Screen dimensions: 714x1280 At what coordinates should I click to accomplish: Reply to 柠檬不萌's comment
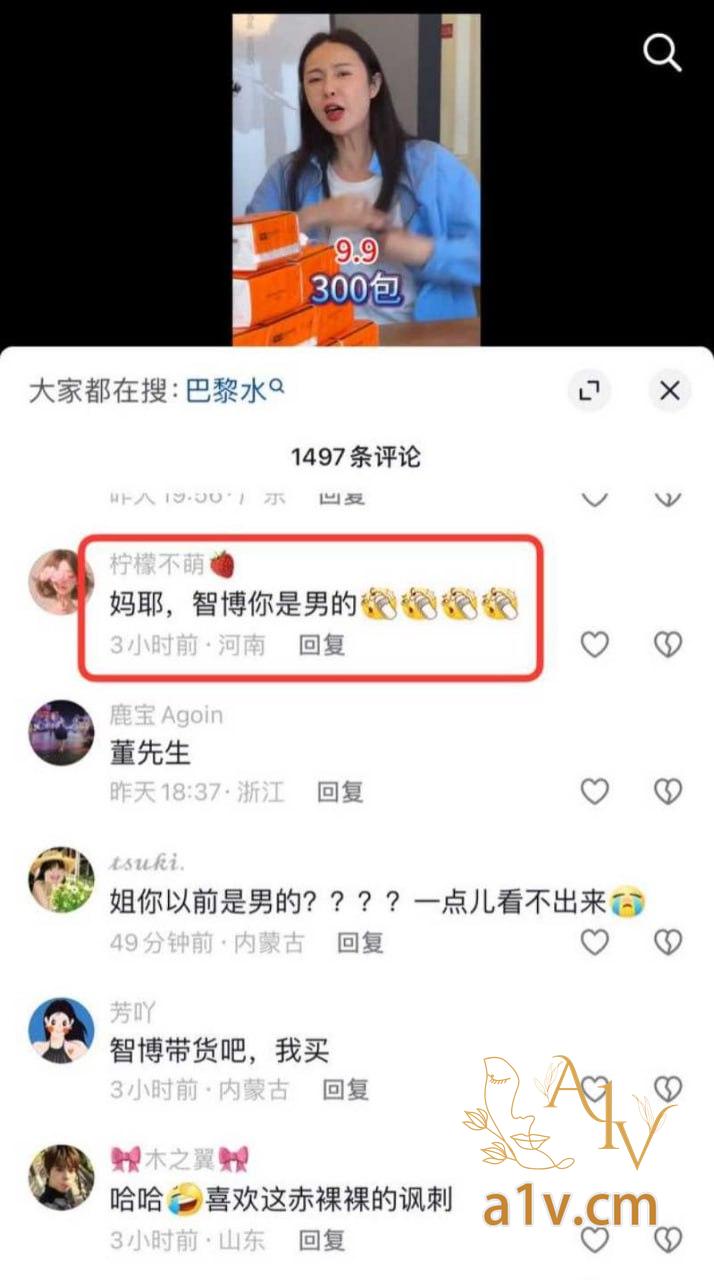click(322, 645)
